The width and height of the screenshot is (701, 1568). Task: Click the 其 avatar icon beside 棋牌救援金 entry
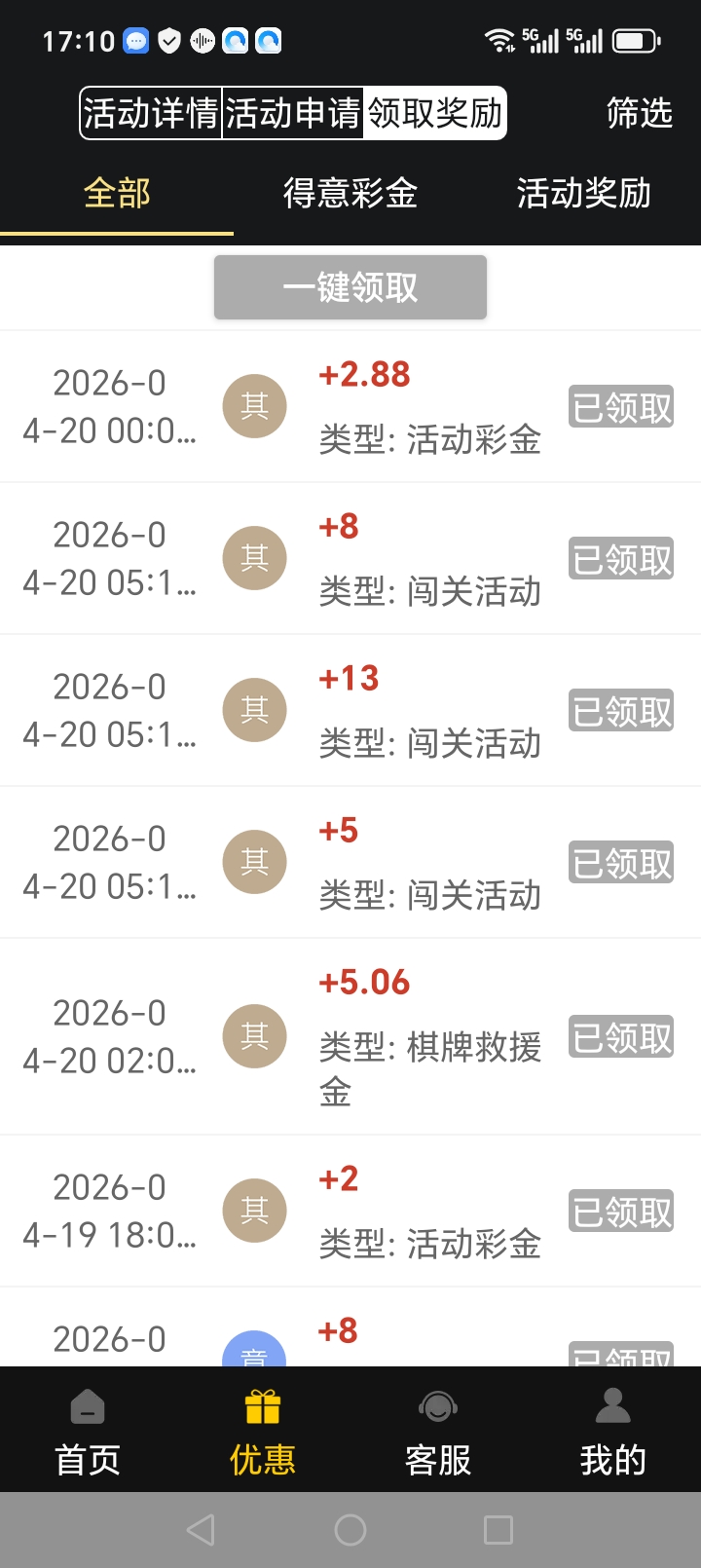(x=254, y=1036)
